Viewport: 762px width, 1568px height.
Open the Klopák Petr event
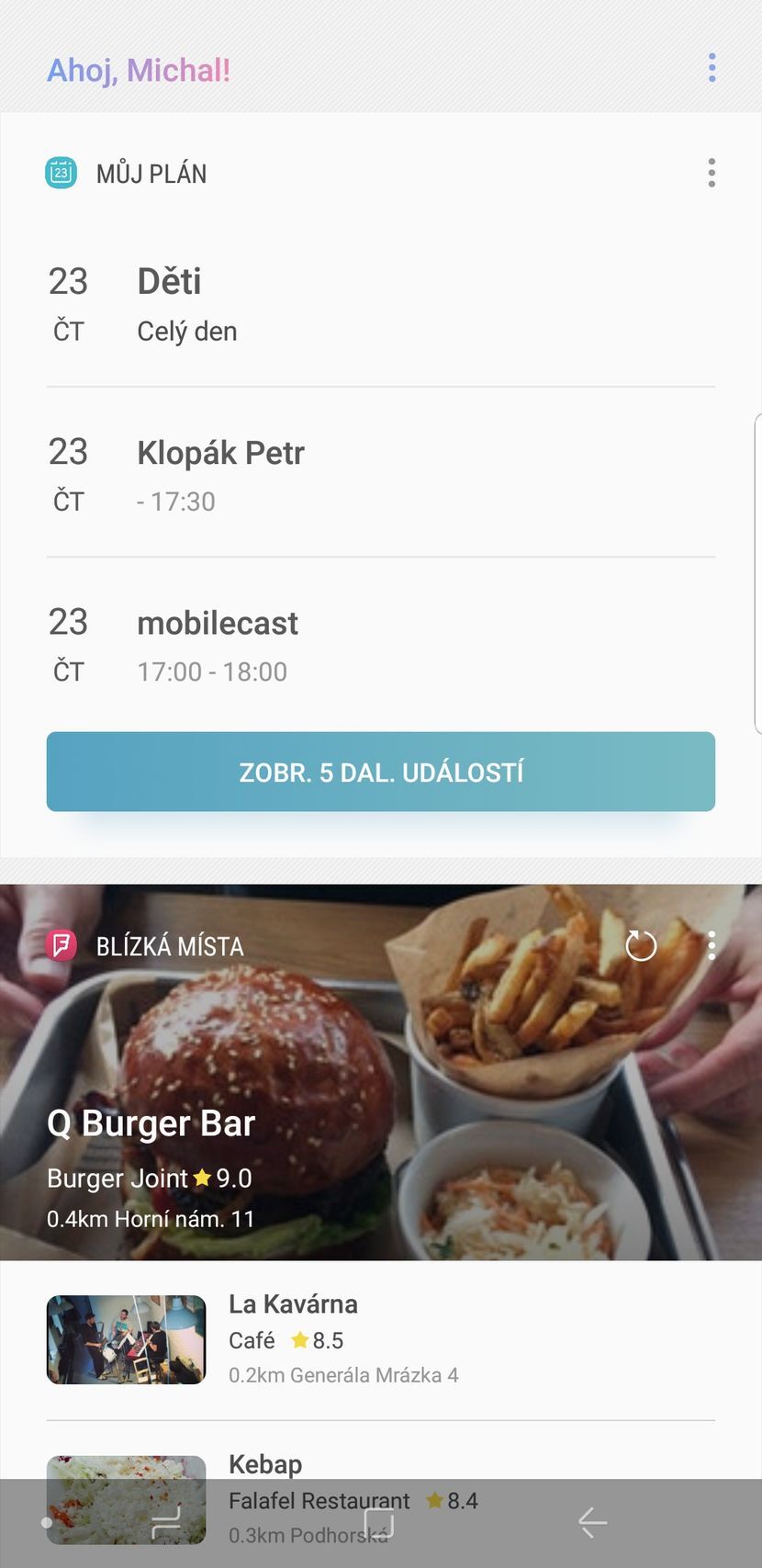380,475
